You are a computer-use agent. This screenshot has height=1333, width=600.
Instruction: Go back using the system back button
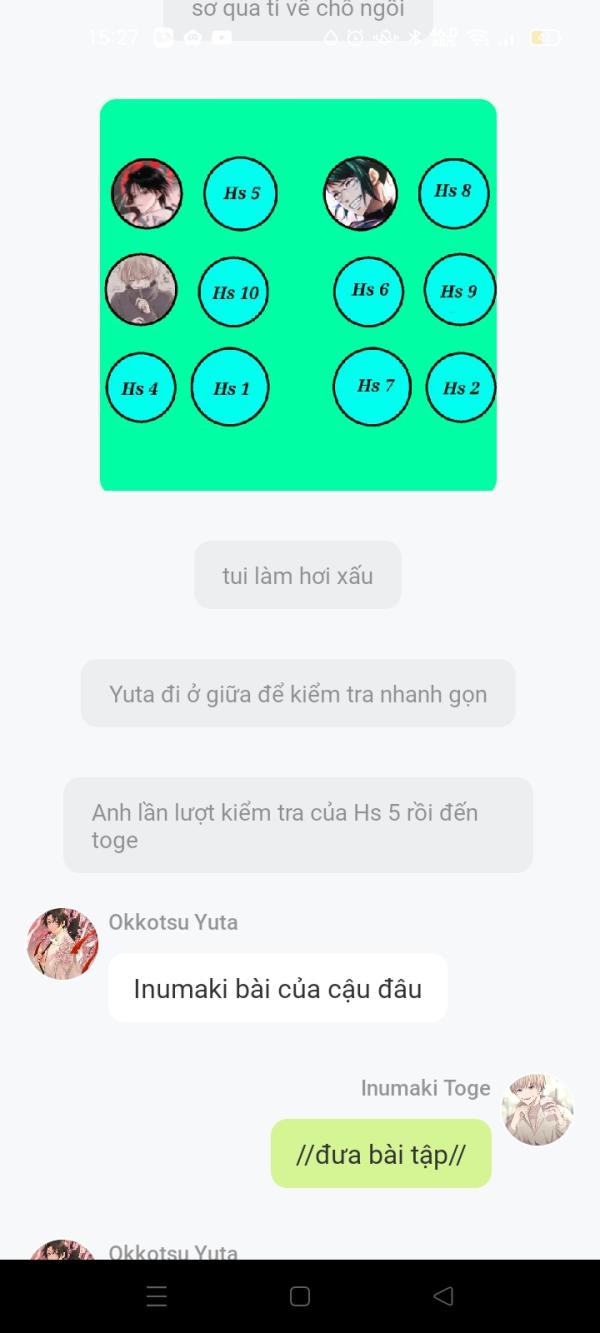[443, 1296]
